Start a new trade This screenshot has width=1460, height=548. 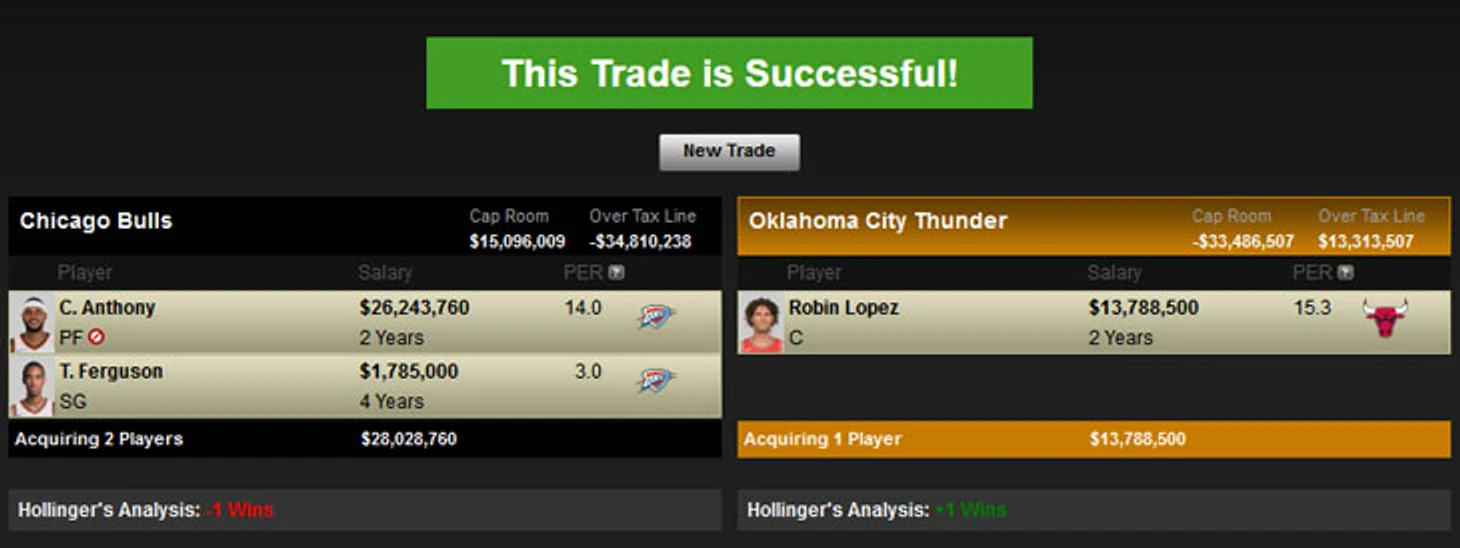tap(729, 152)
